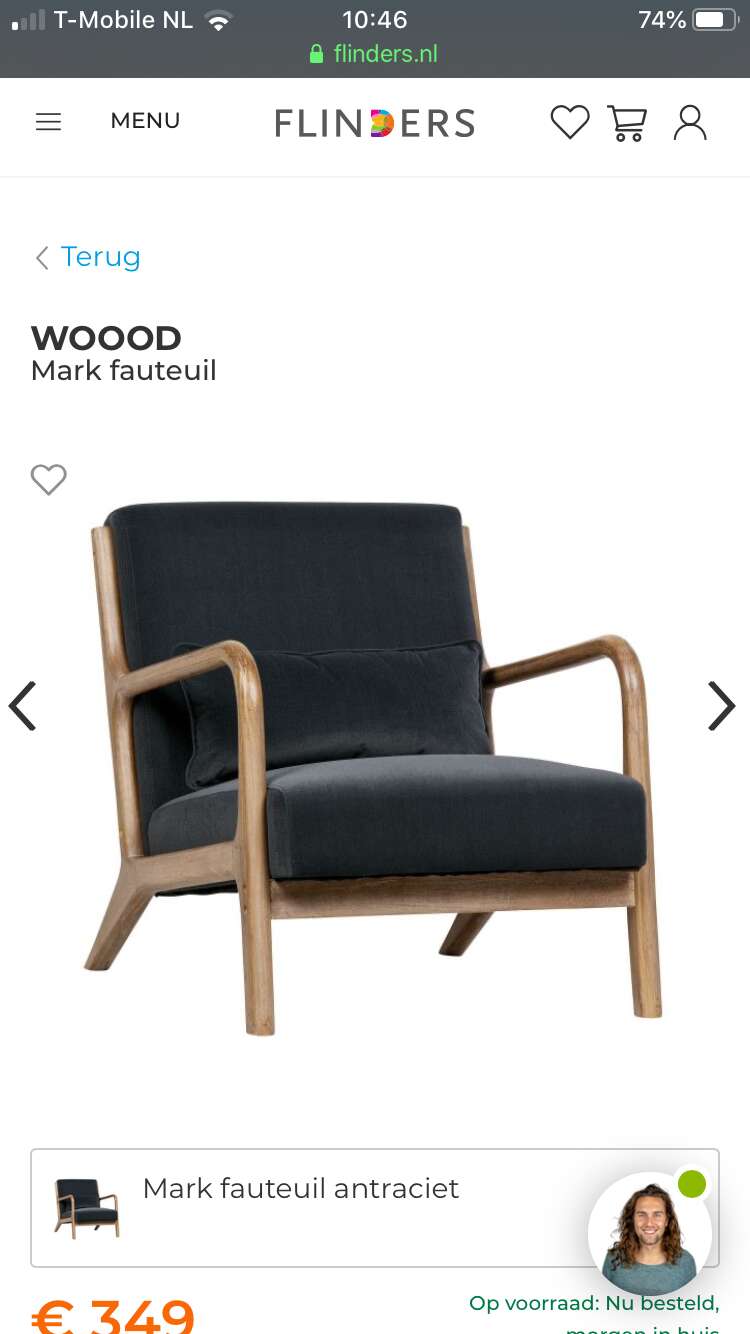Show next product image

[721, 706]
